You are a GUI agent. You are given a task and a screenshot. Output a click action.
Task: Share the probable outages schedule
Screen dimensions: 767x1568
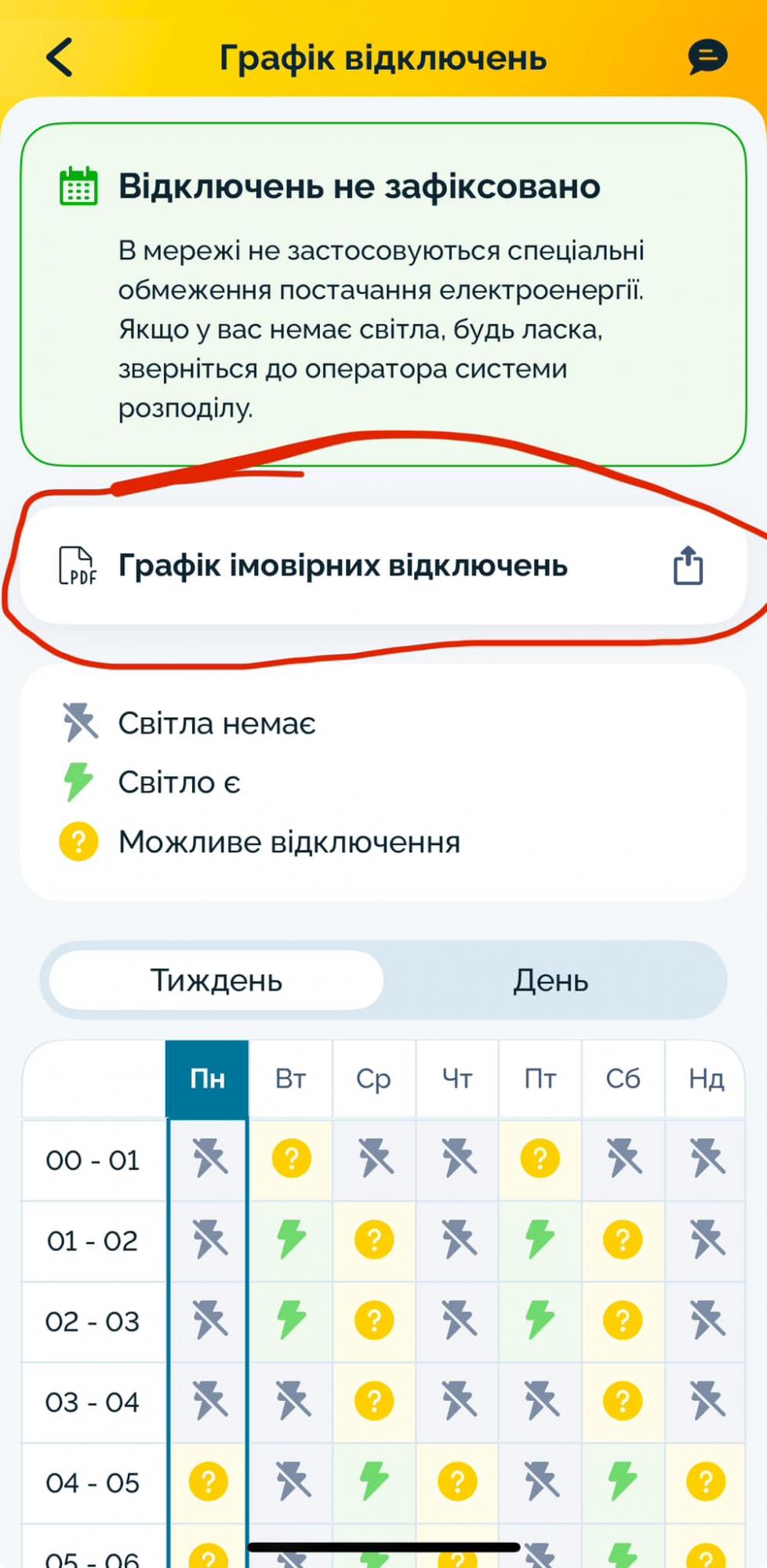click(x=688, y=565)
